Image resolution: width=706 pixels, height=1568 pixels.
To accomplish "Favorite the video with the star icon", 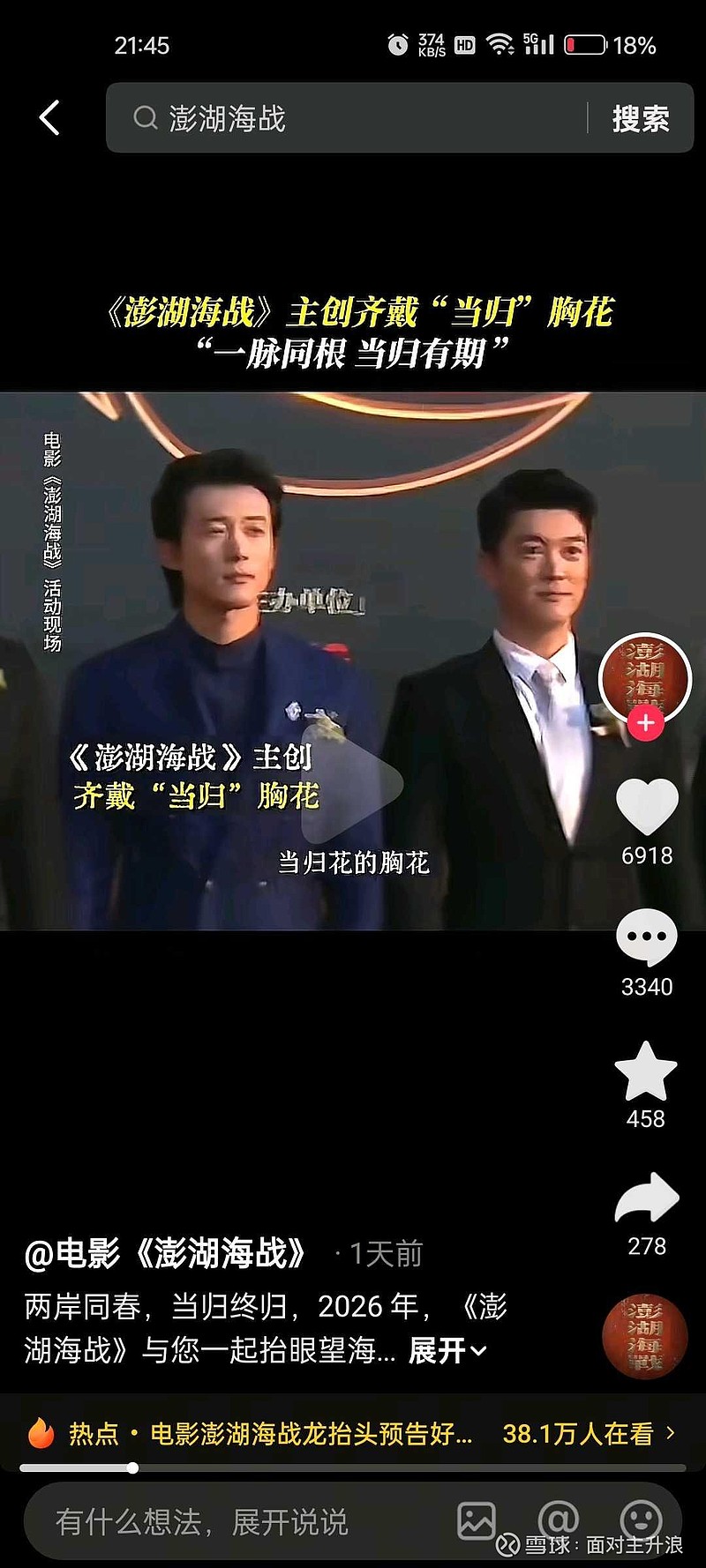I will pyautogui.click(x=647, y=1070).
